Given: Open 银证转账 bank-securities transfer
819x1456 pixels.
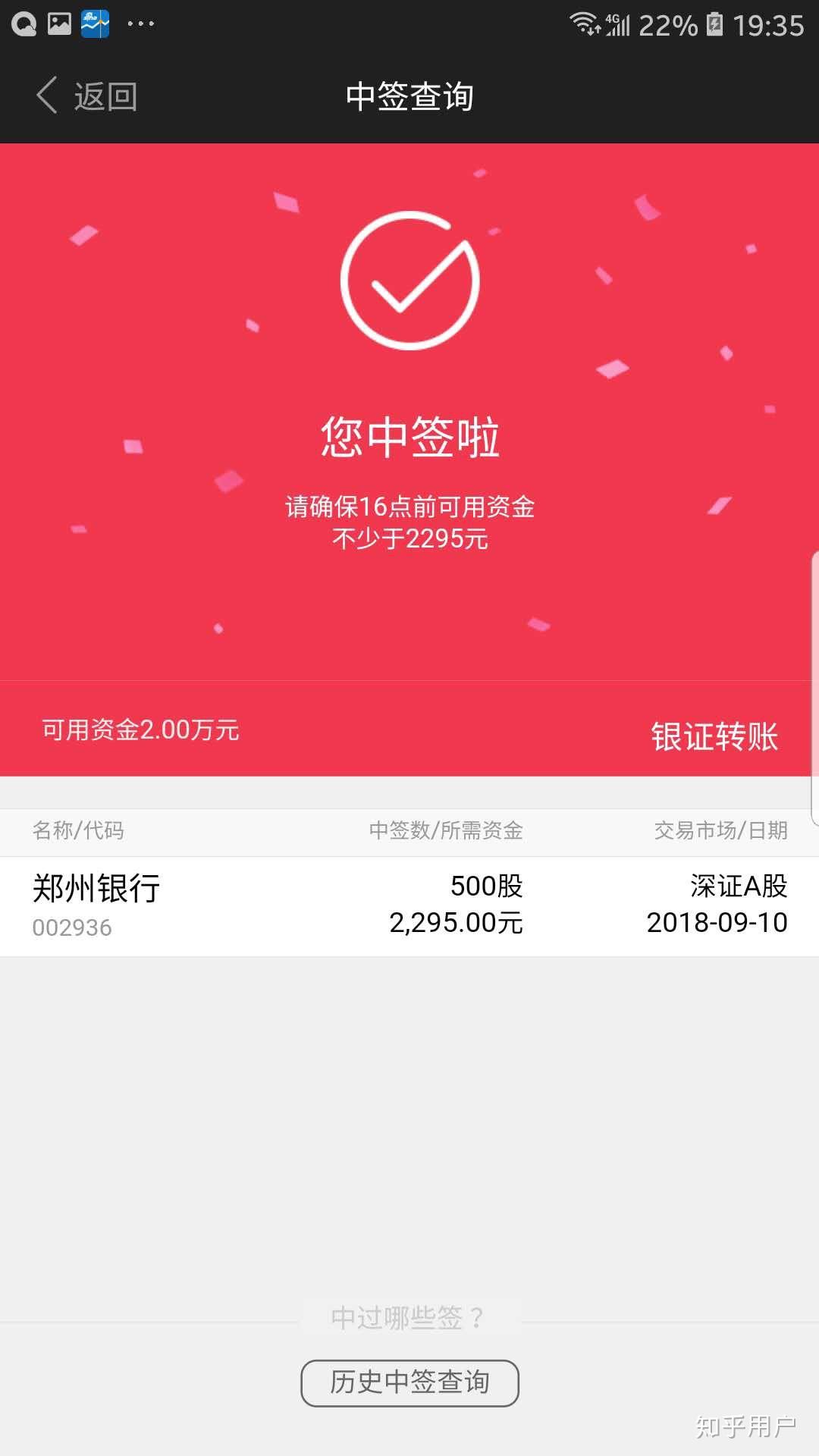Looking at the screenshot, I should (714, 736).
